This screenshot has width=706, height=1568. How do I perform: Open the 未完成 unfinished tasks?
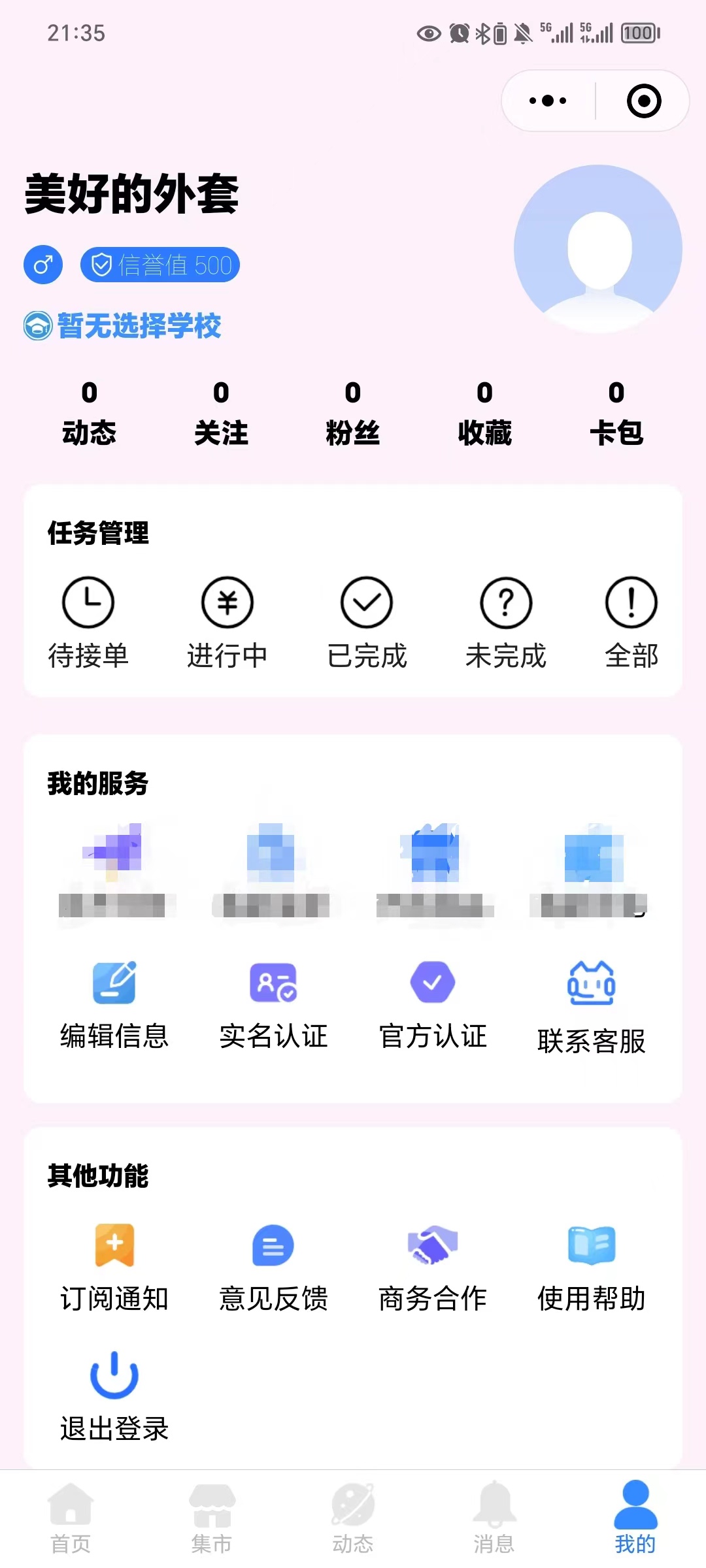coord(506,623)
